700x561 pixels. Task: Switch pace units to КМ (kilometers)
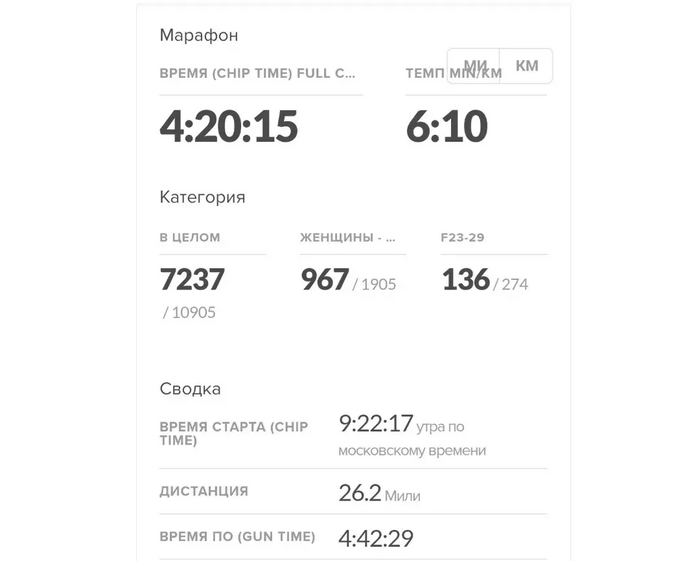pyautogui.click(x=526, y=66)
